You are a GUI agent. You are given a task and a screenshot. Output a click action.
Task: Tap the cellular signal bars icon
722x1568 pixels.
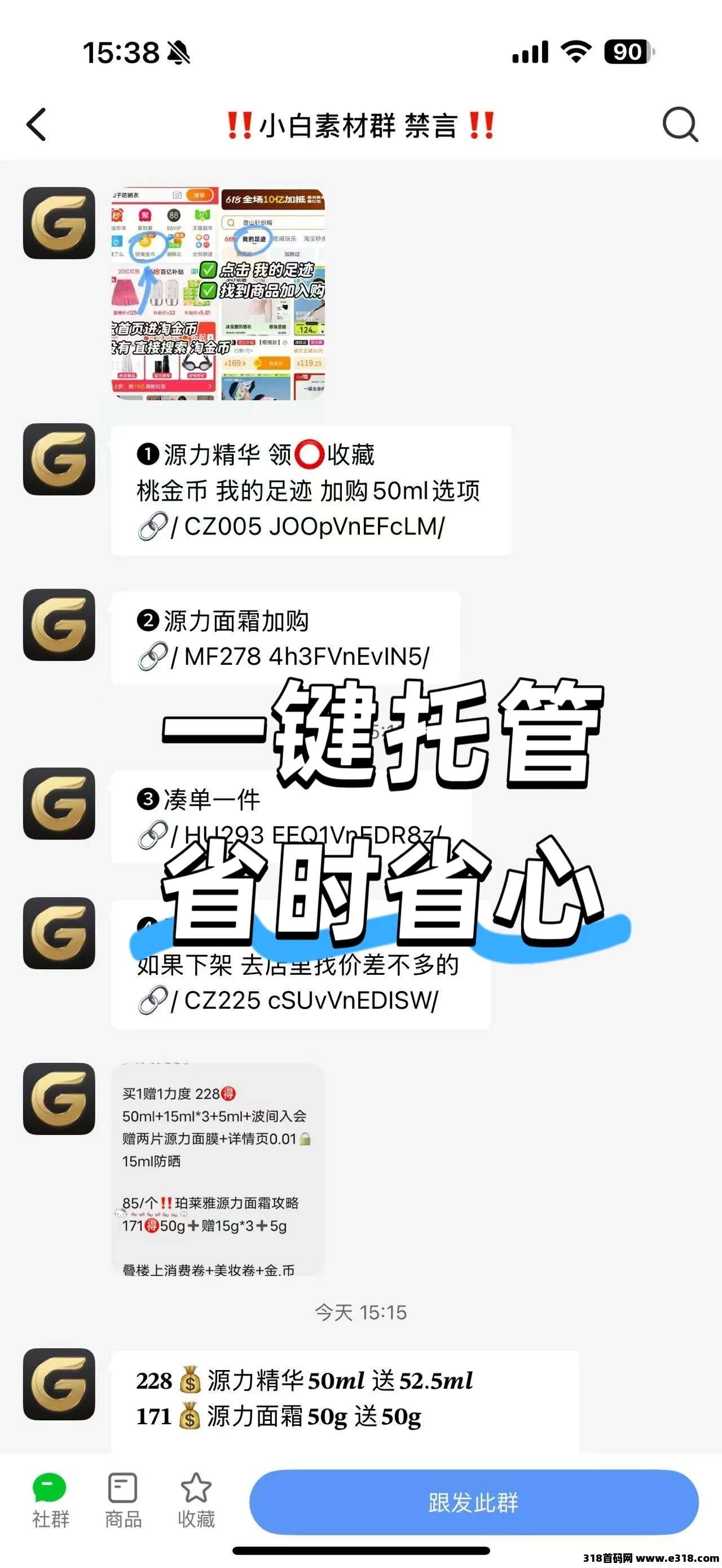click(530, 54)
